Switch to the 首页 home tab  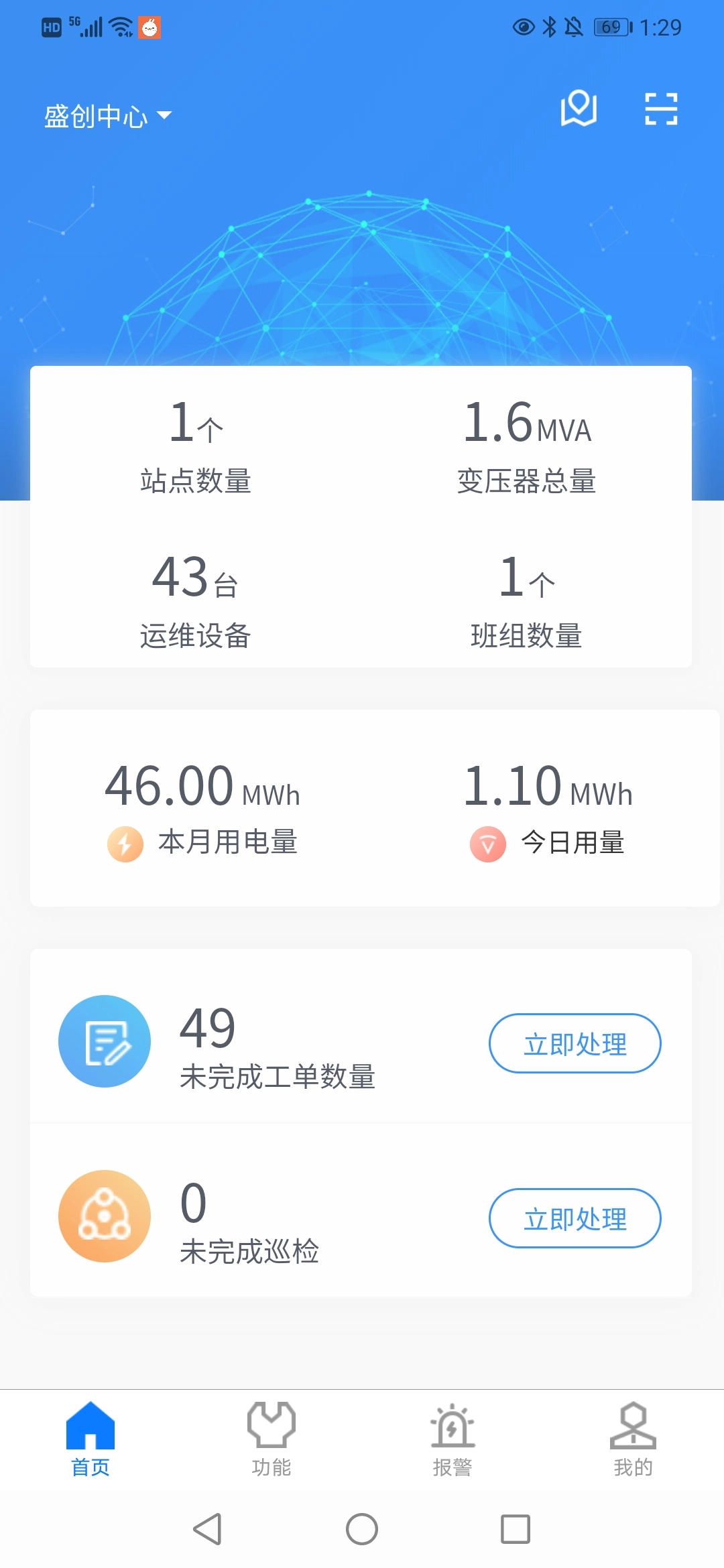click(x=90, y=1441)
